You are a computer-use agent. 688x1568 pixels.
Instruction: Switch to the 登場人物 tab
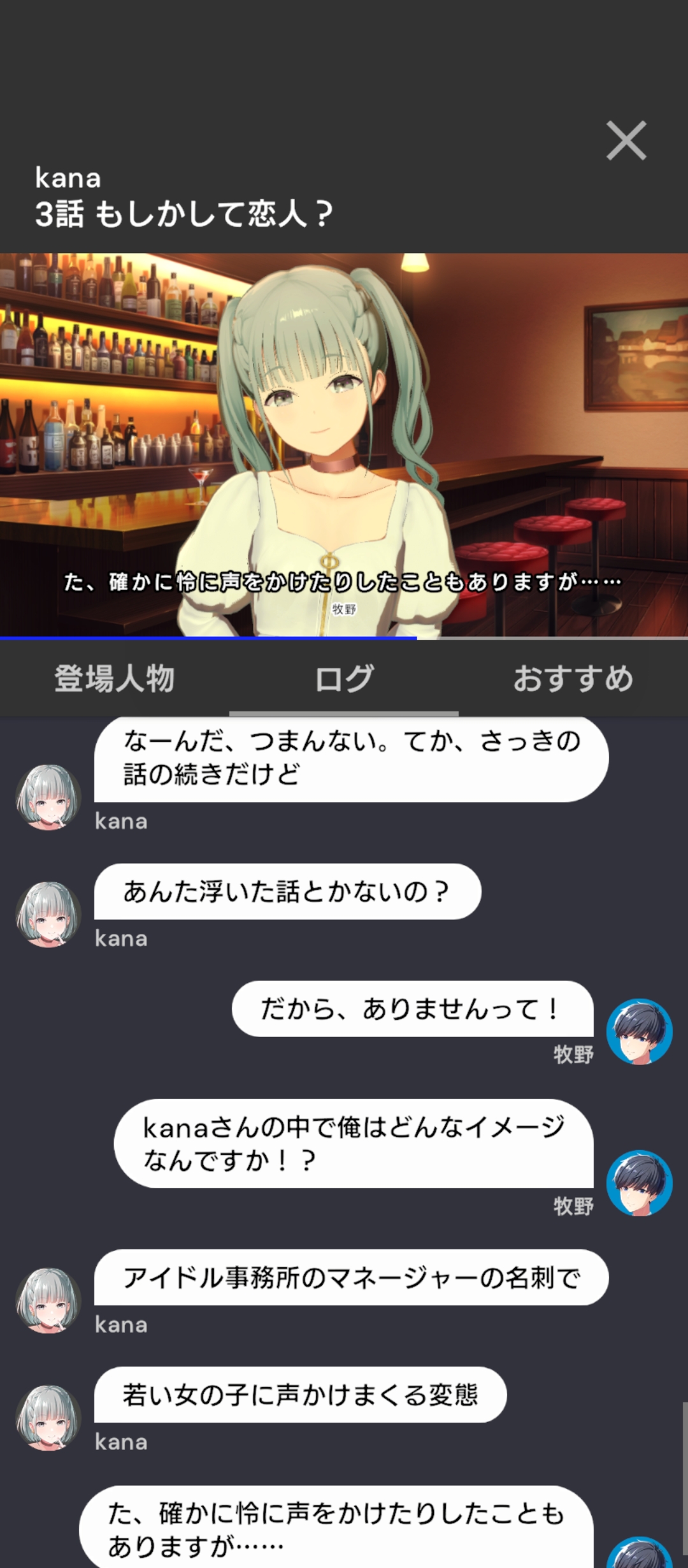click(x=115, y=678)
